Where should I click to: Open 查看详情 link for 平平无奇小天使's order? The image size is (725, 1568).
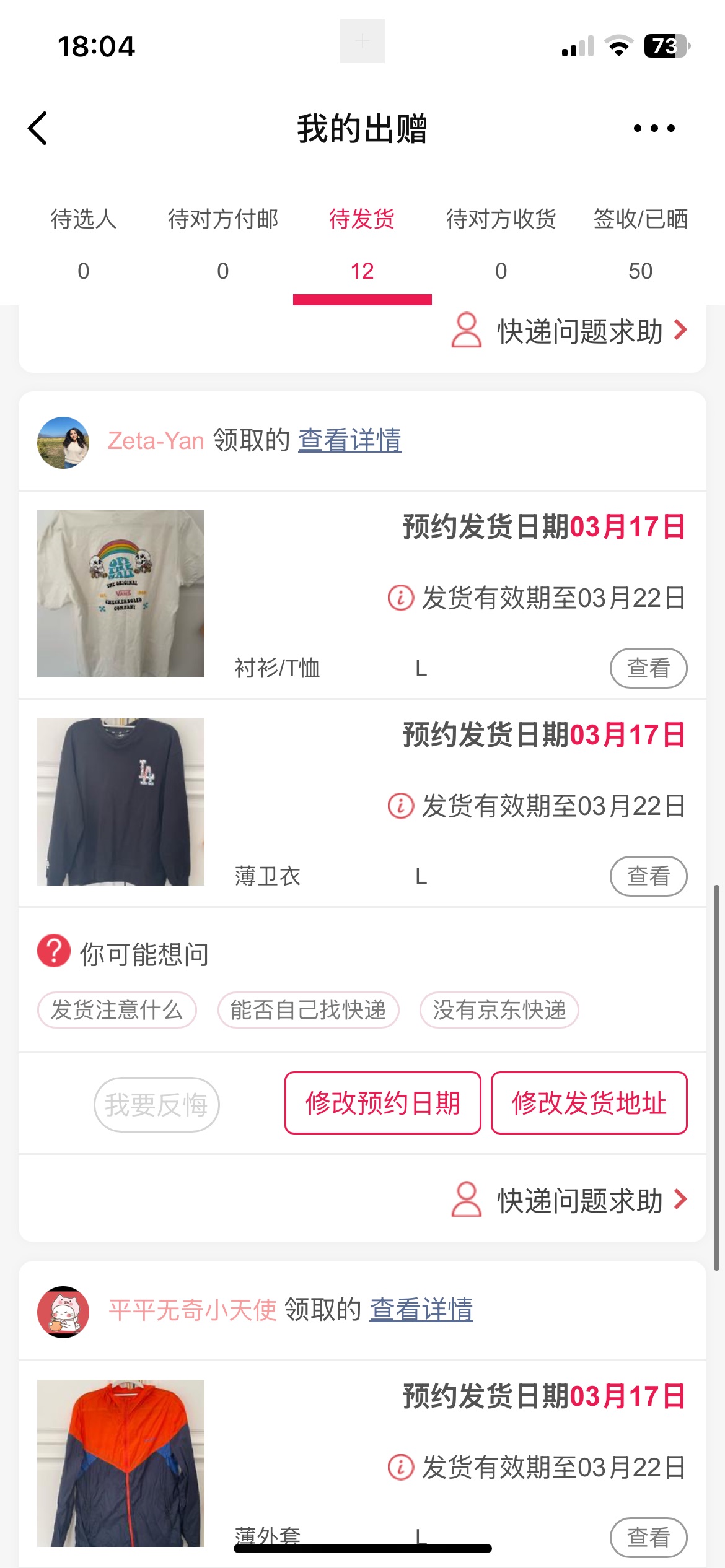tap(421, 1310)
